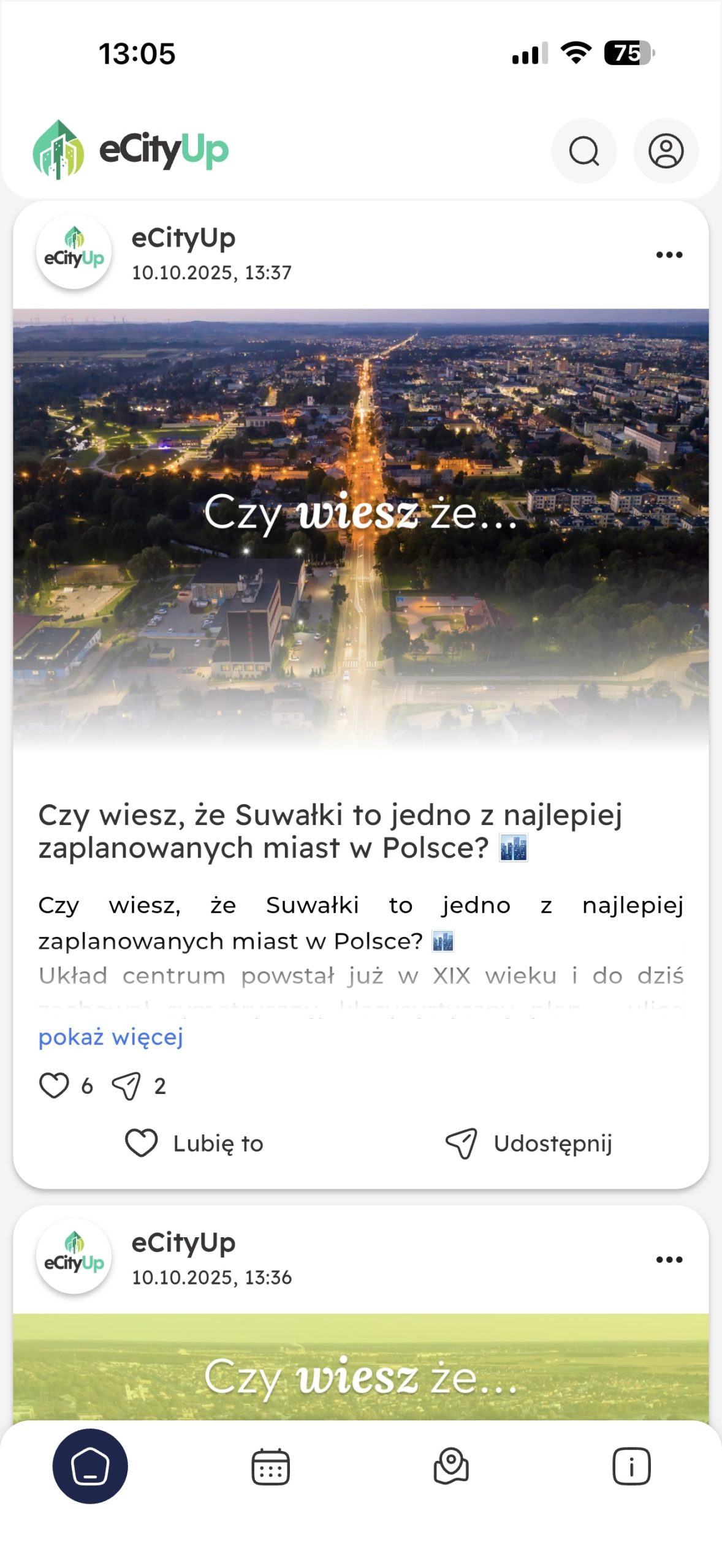Switch to the info tab
The image size is (722, 1568).
tap(631, 1466)
